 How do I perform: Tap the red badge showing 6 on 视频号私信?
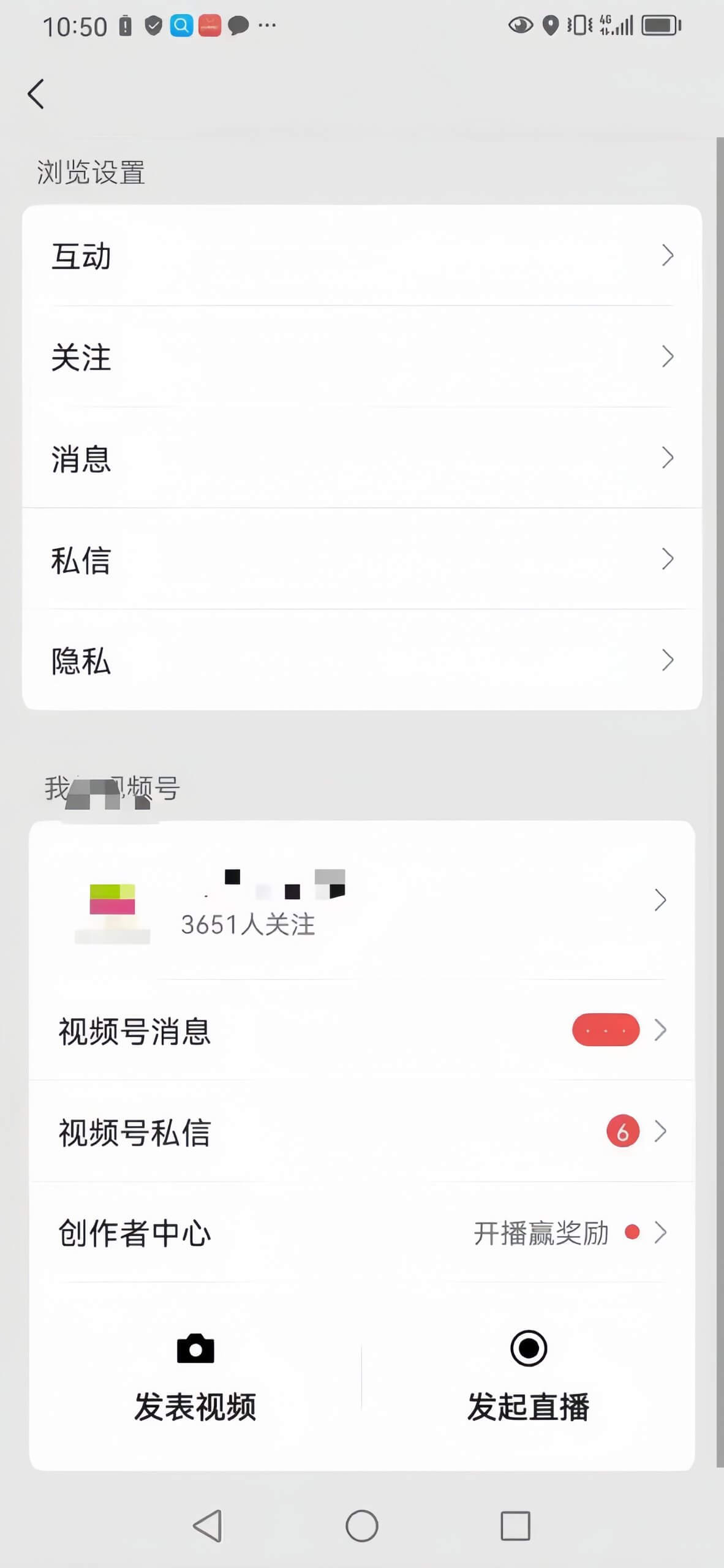[624, 1130]
